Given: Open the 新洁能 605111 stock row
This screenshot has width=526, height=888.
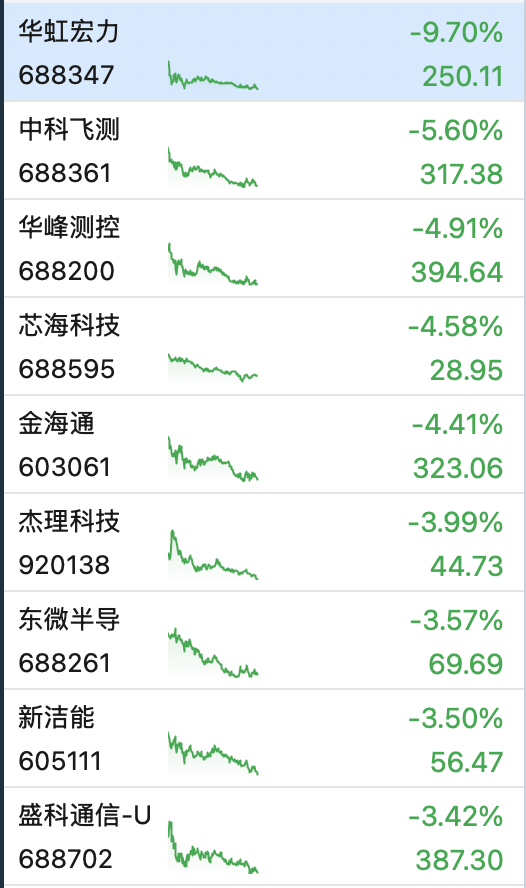Looking at the screenshot, I should coord(264,738).
